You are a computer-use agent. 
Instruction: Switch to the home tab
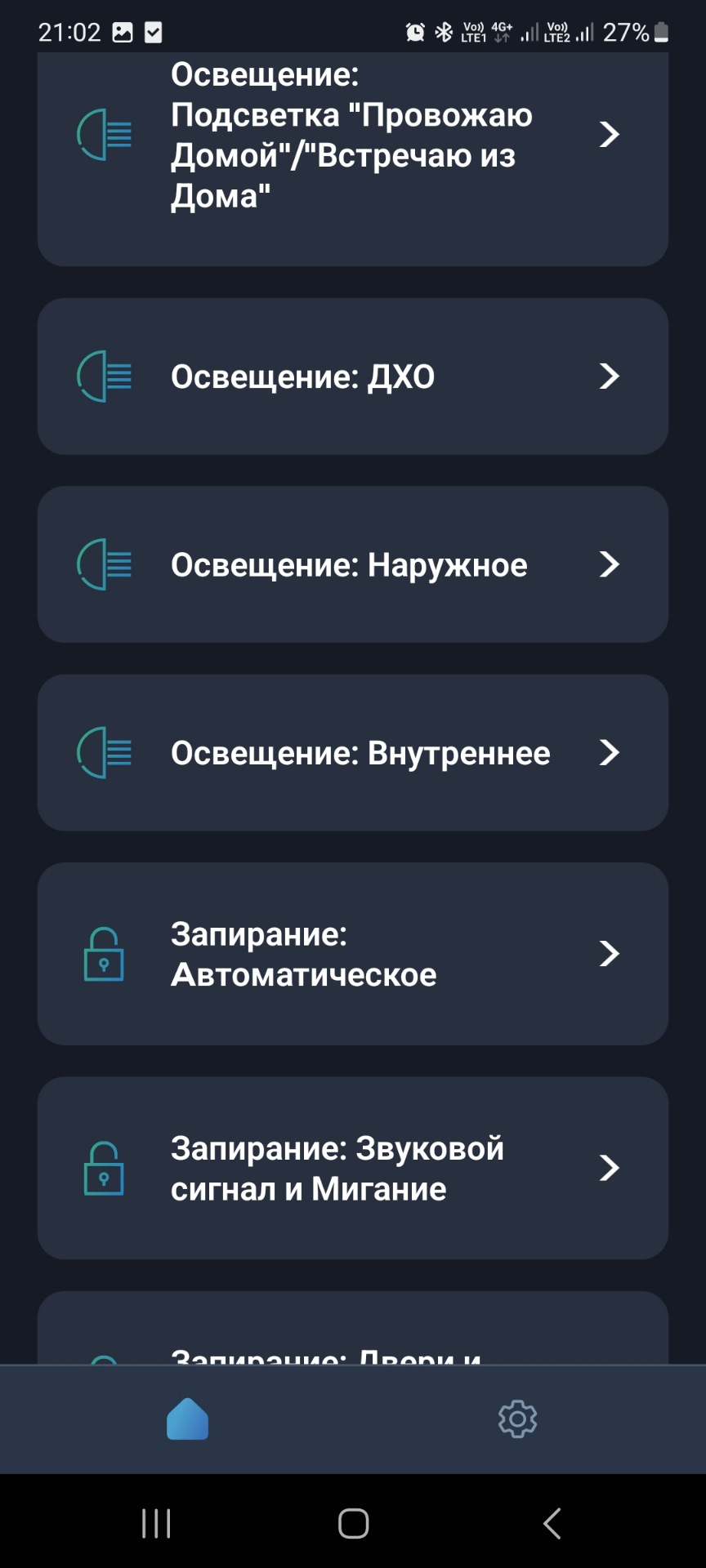coord(187,1419)
